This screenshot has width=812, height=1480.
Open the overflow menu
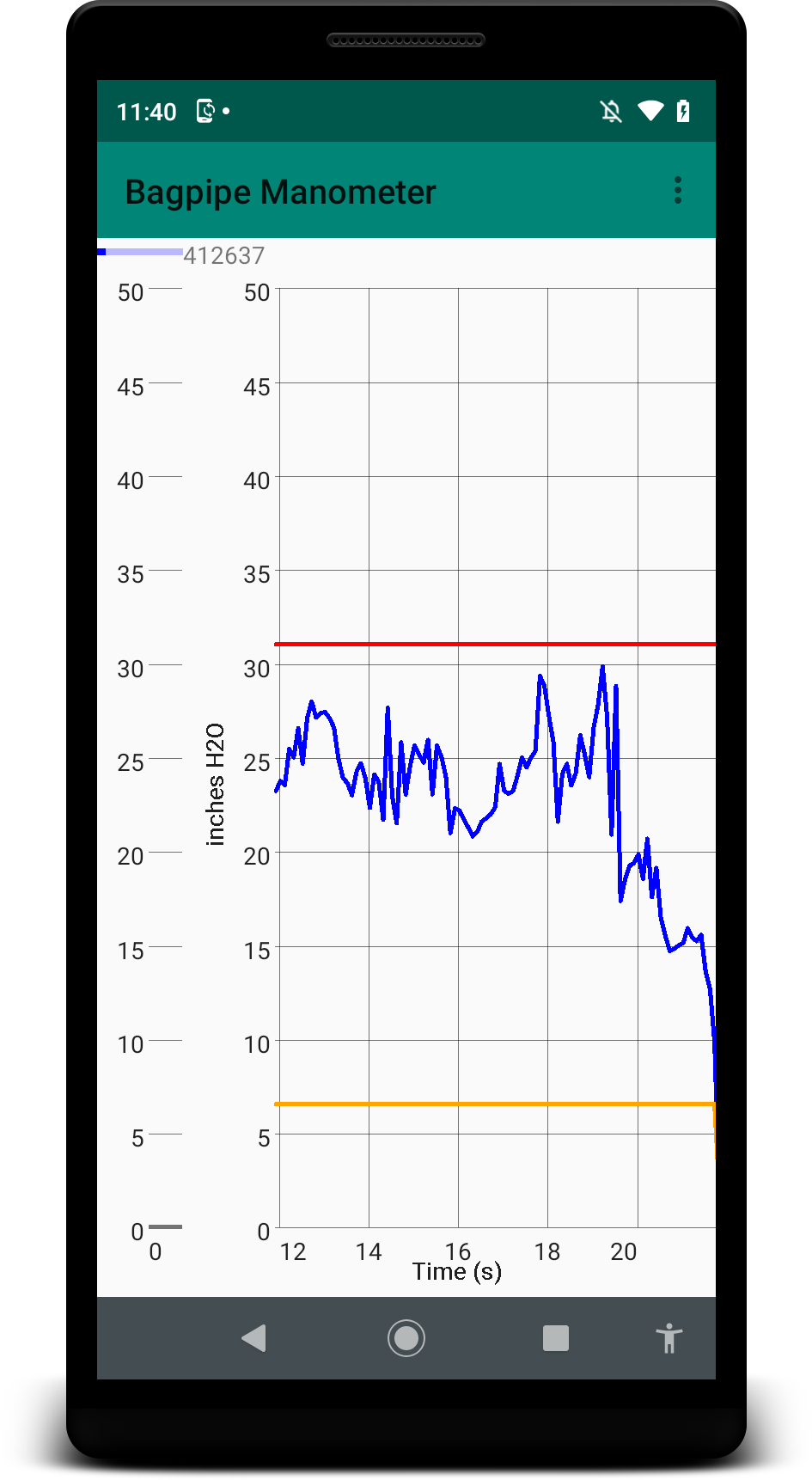[678, 191]
